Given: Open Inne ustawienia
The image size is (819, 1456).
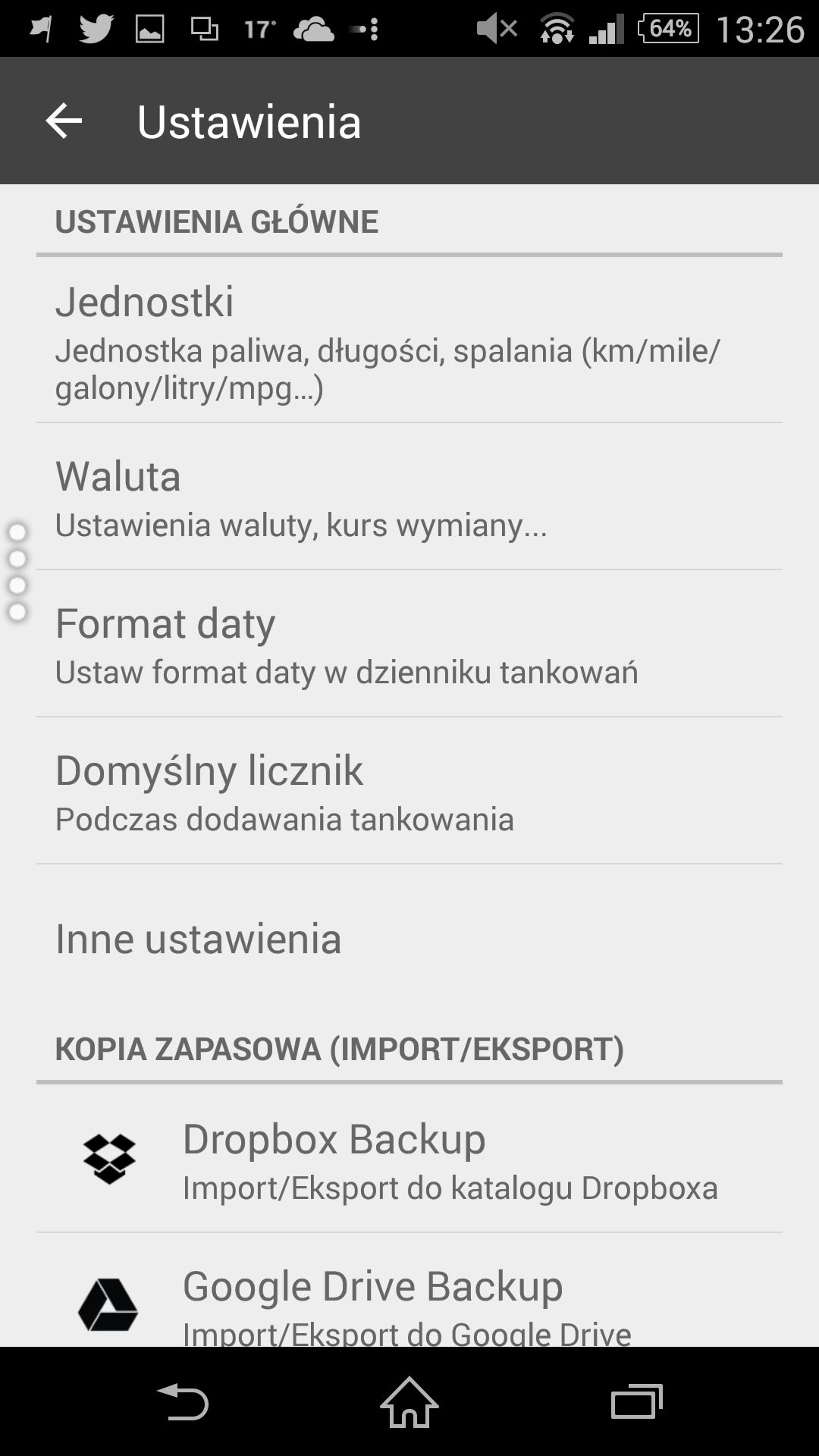Looking at the screenshot, I should tap(409, 938).
